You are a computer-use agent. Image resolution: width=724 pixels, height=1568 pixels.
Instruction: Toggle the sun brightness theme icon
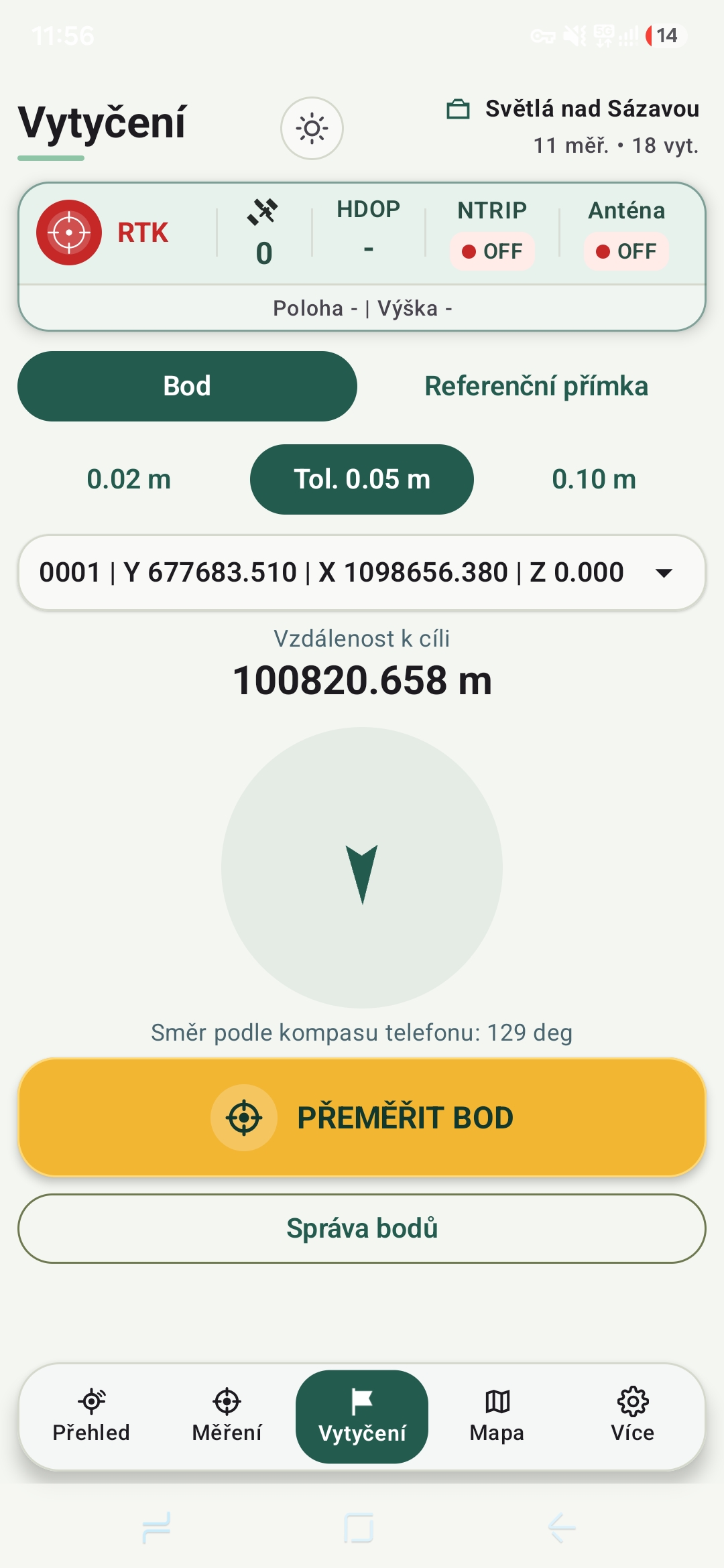tap(312, 128)
